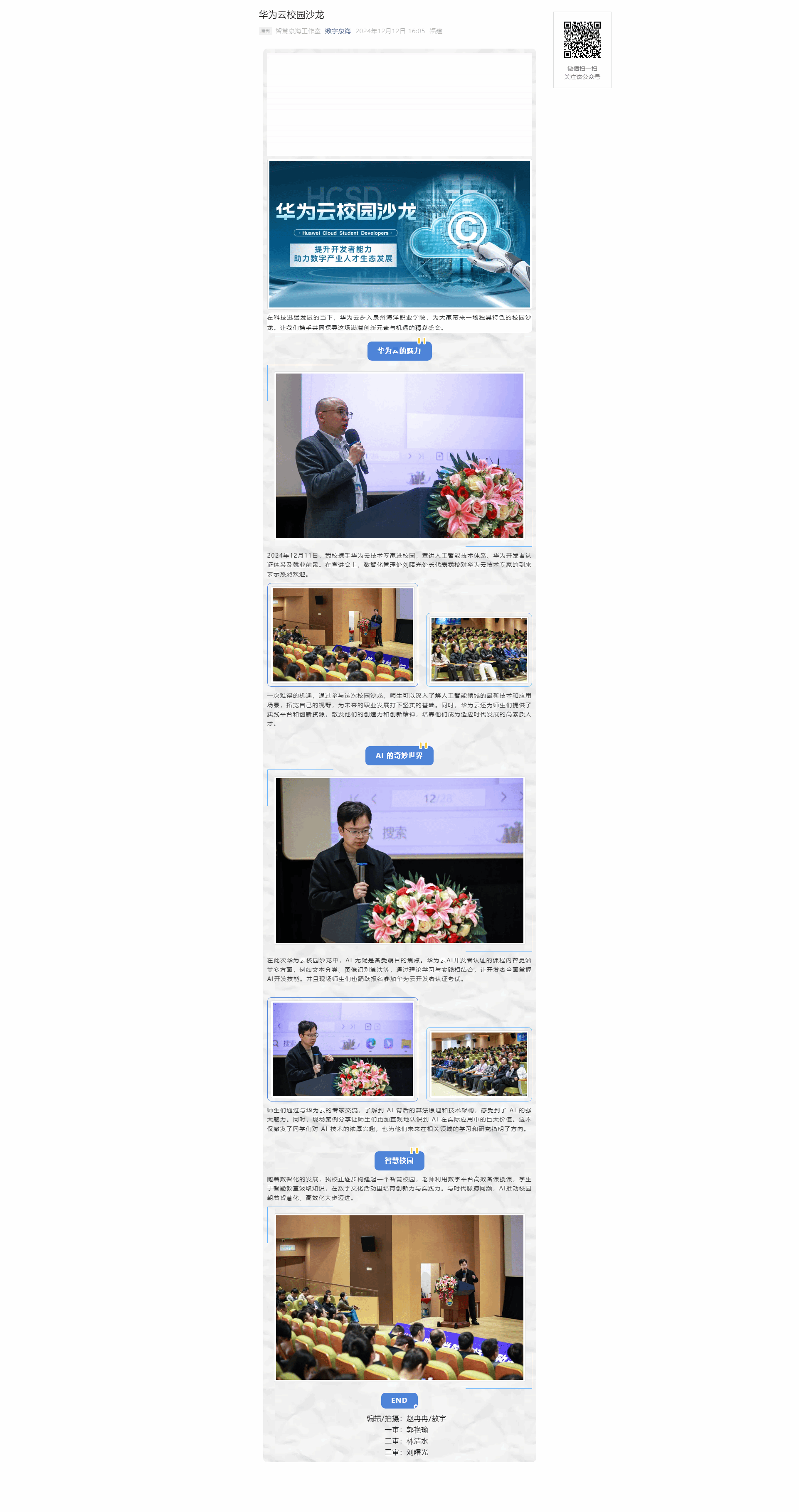Open the 华为云校园沙龙 banner image
The width and height of the screenshot is (799, 1512).
coord(399,234)
